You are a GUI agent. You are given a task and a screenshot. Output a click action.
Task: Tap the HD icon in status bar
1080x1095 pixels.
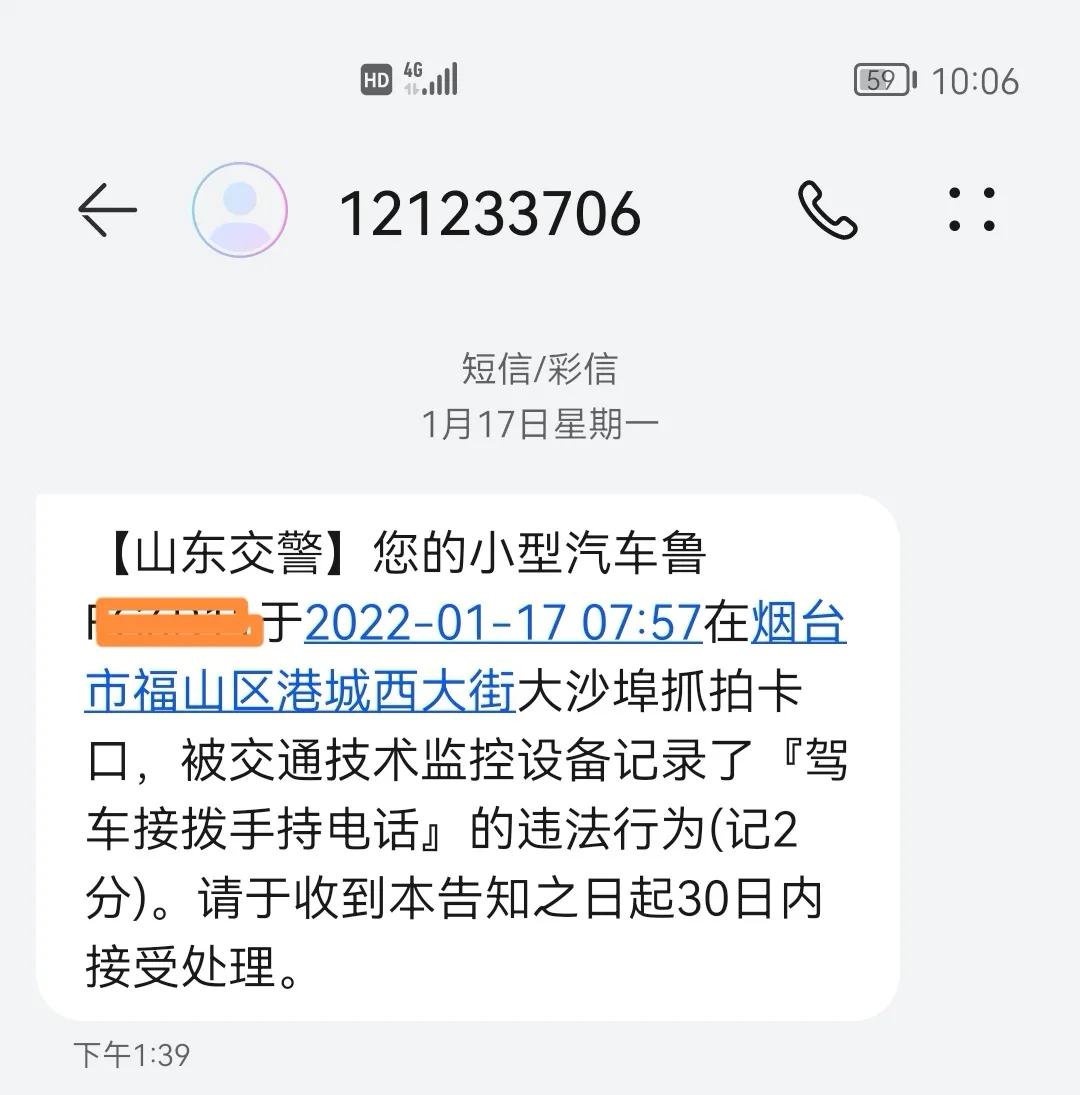point(375,80)
